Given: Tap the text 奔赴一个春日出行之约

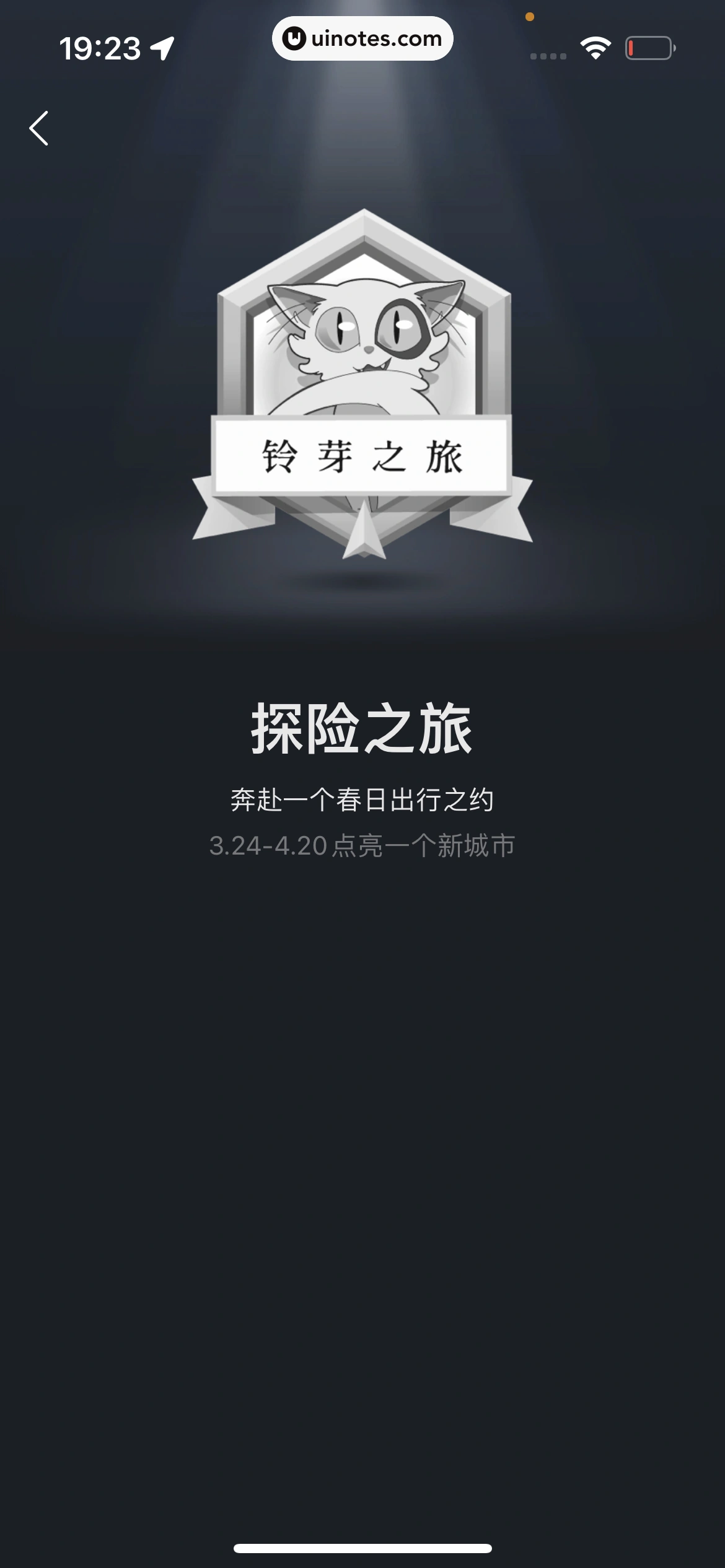Looking at the screenshot, I should coord(362,799).
